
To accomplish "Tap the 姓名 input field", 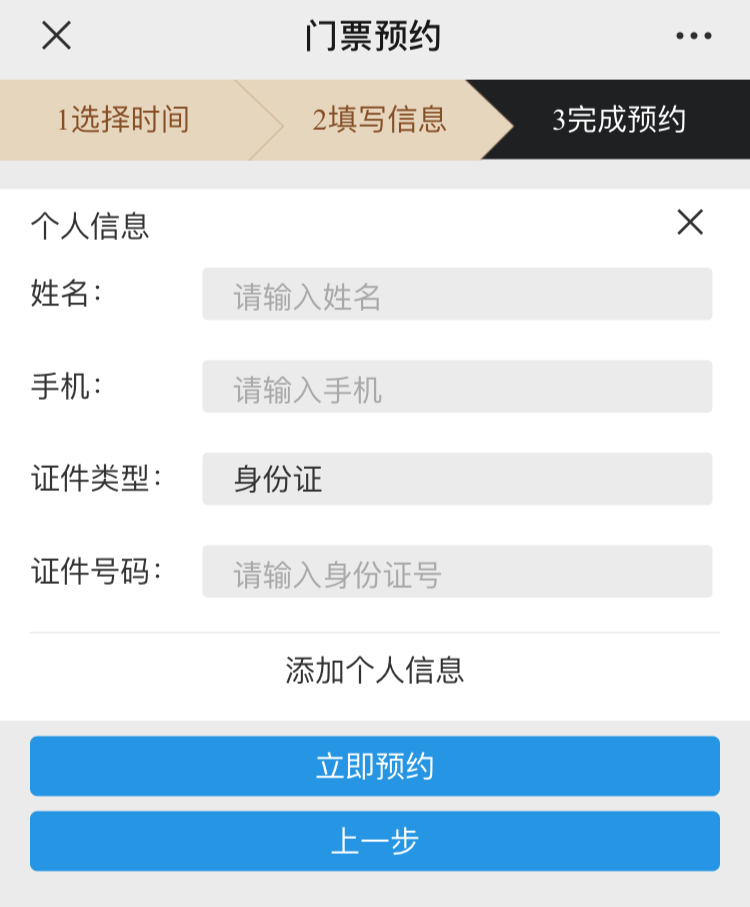I will [457, 295].
